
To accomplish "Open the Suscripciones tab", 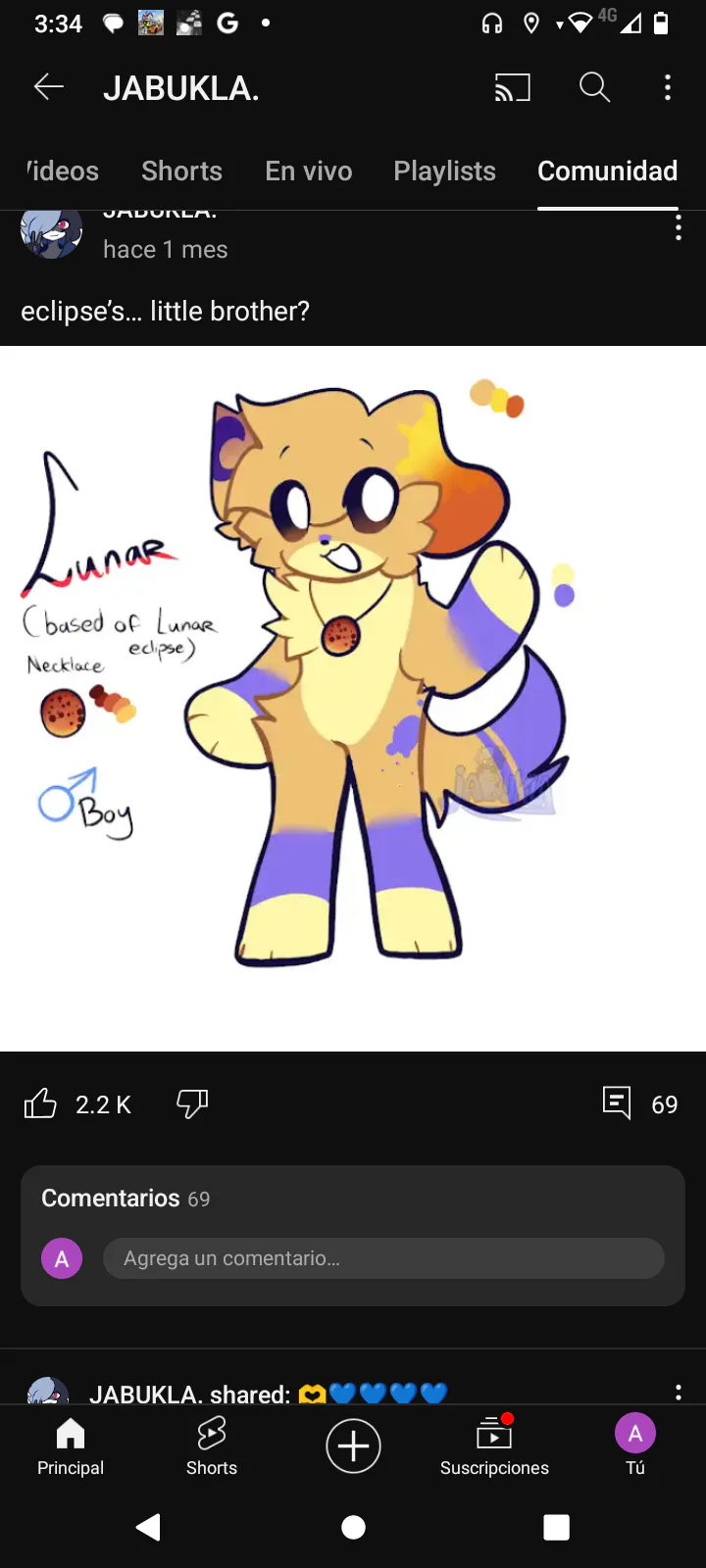I will [494, 1446].
